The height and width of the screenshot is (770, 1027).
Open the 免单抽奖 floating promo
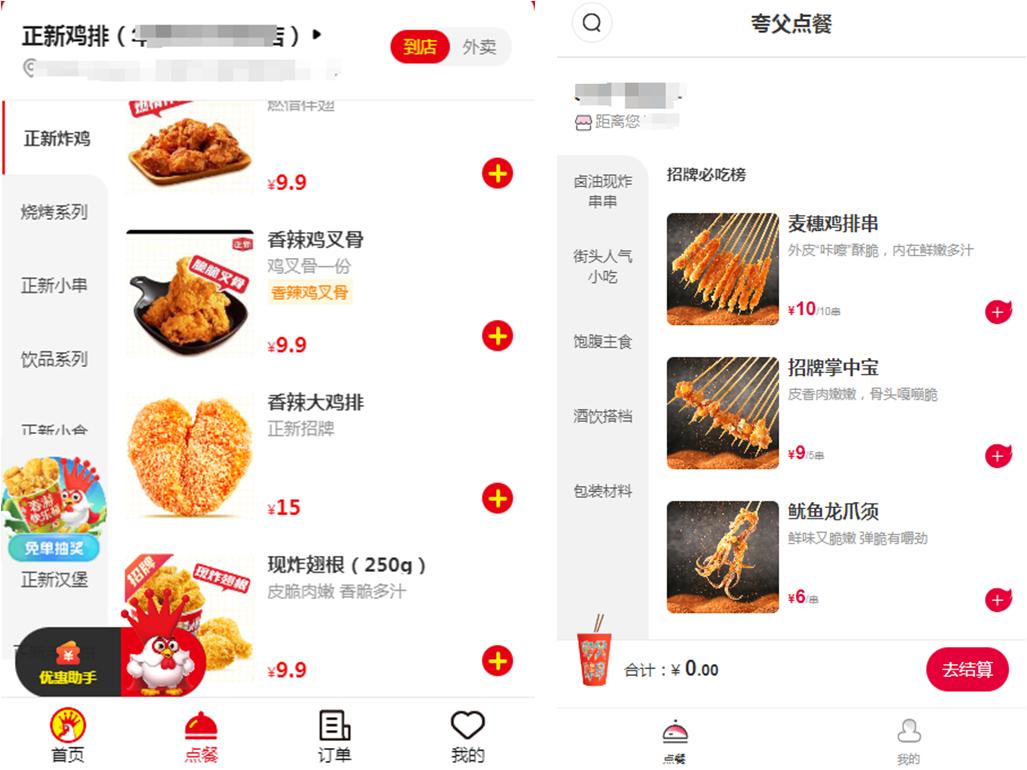pos(54,510)
